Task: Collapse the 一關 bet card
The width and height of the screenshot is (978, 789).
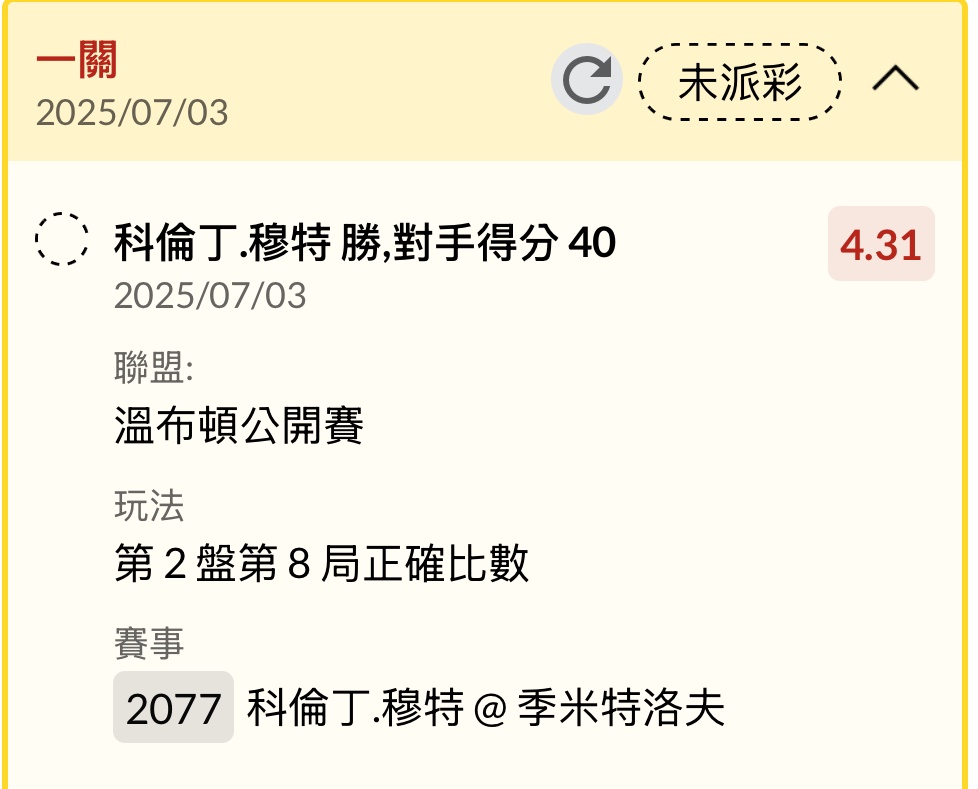Action: point(895,80)
